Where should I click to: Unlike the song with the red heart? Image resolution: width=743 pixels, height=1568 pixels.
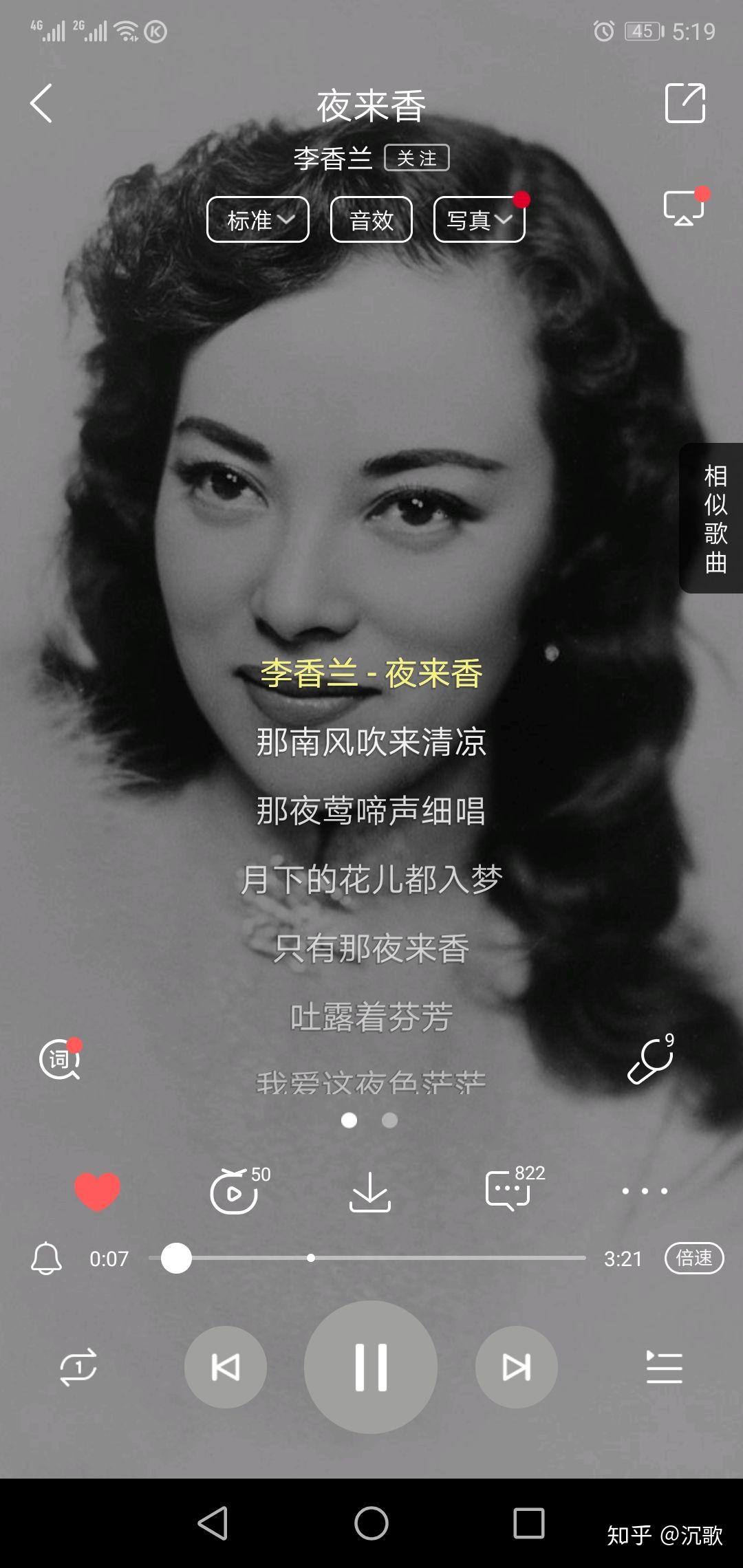[x=97, y=1190]
